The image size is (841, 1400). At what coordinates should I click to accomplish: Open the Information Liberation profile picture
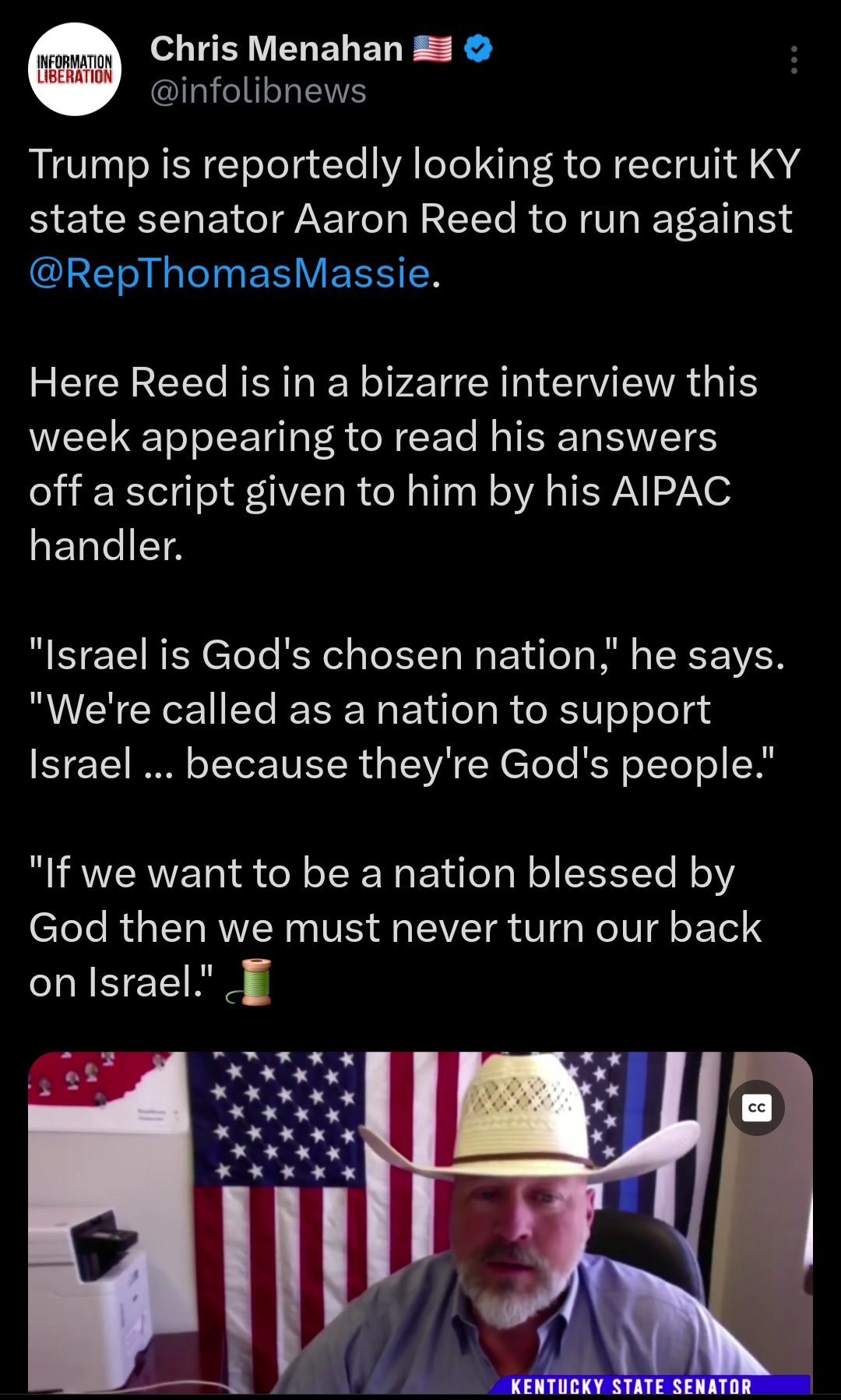(x=75, y=69)
